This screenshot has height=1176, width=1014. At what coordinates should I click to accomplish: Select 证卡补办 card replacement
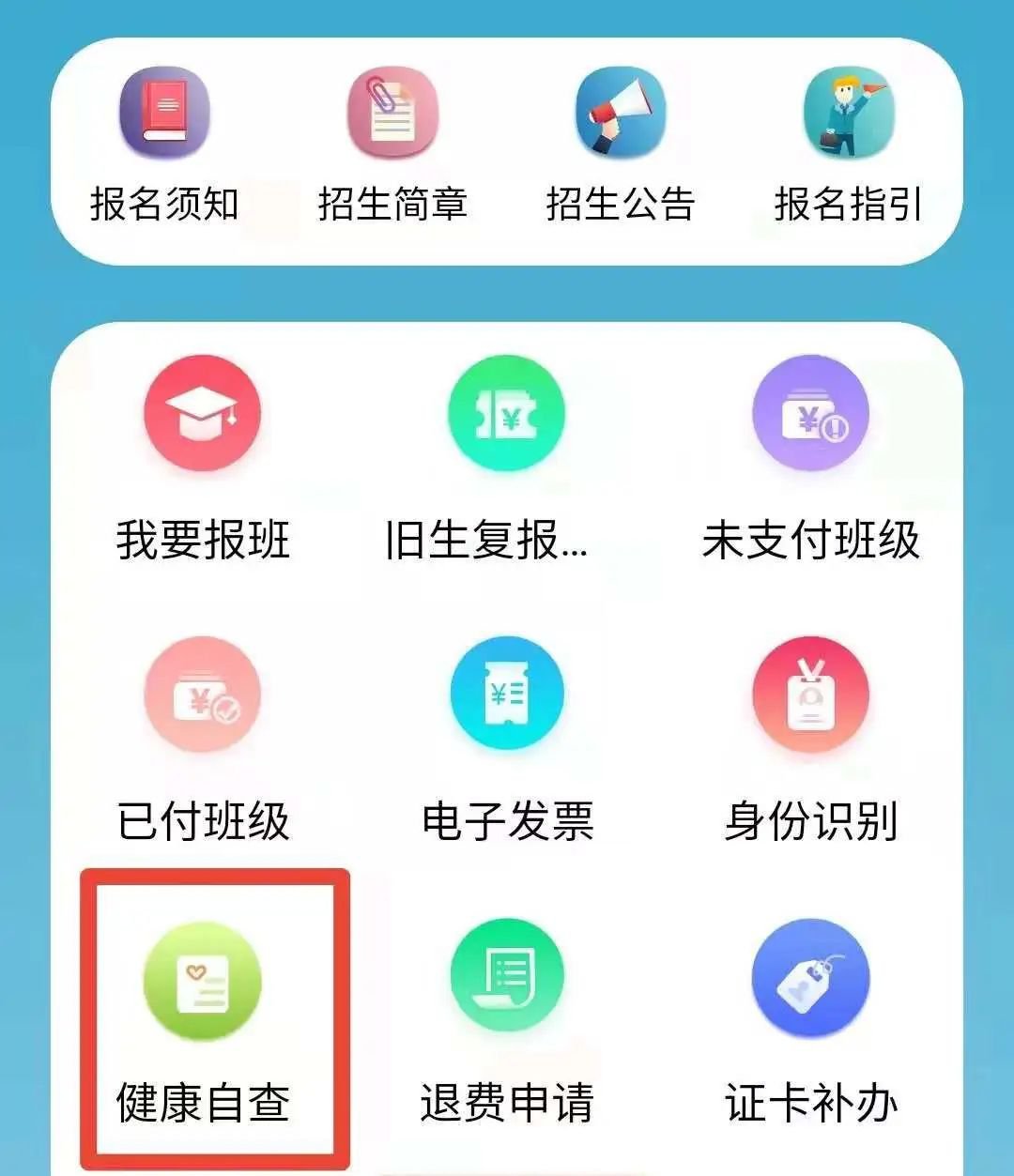coord(811,977)
